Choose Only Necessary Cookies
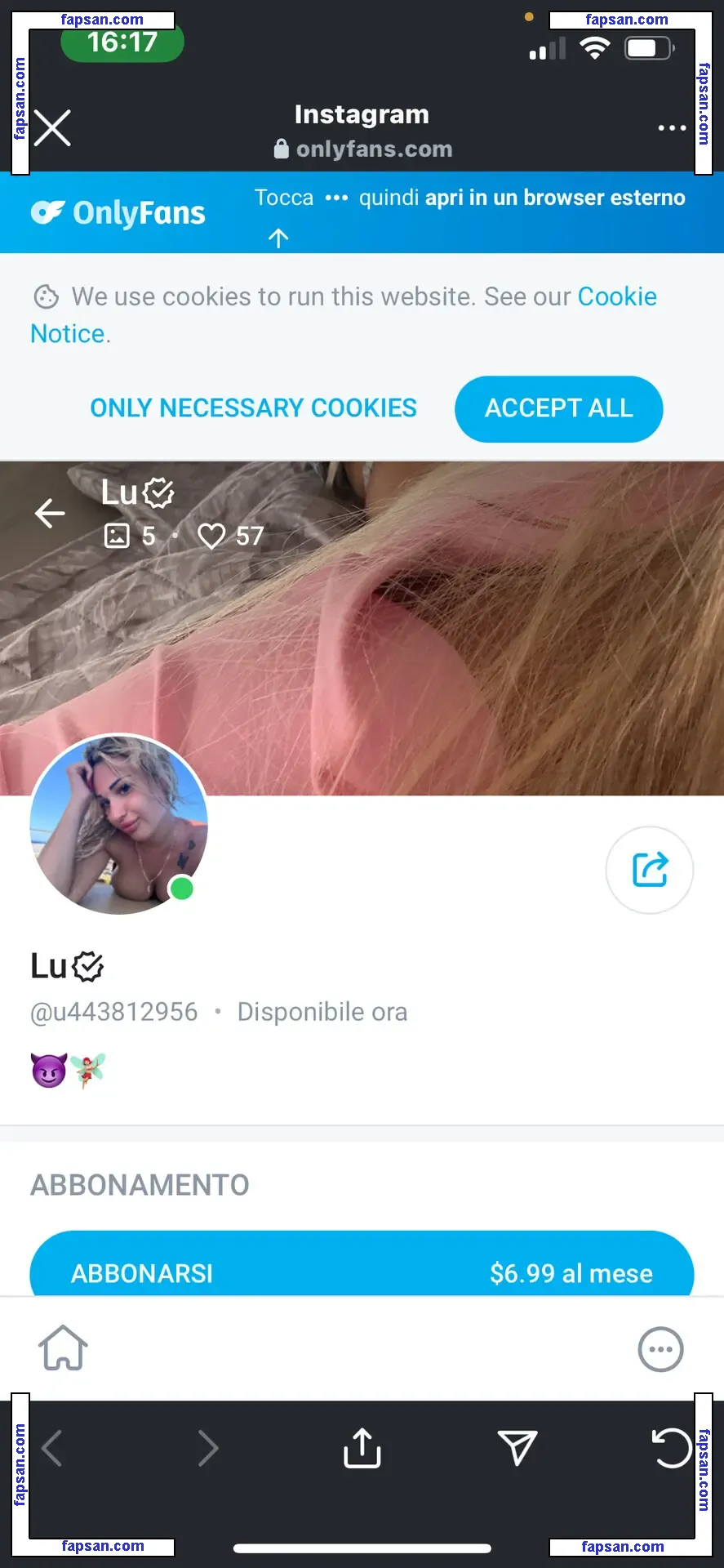 pyautogui.click(x=253, y=408)
